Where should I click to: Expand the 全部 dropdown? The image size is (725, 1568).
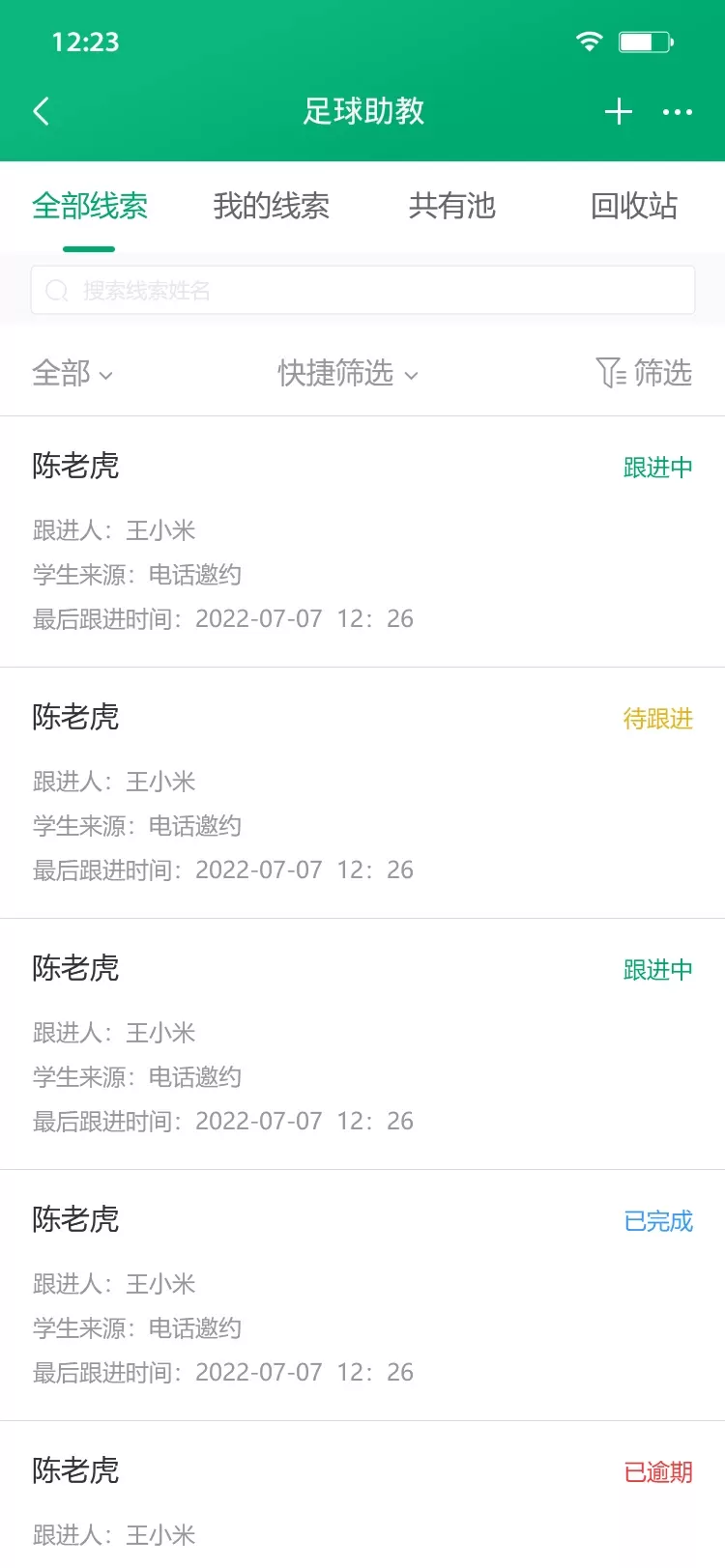pyautogui.click(x=72, y=373)
